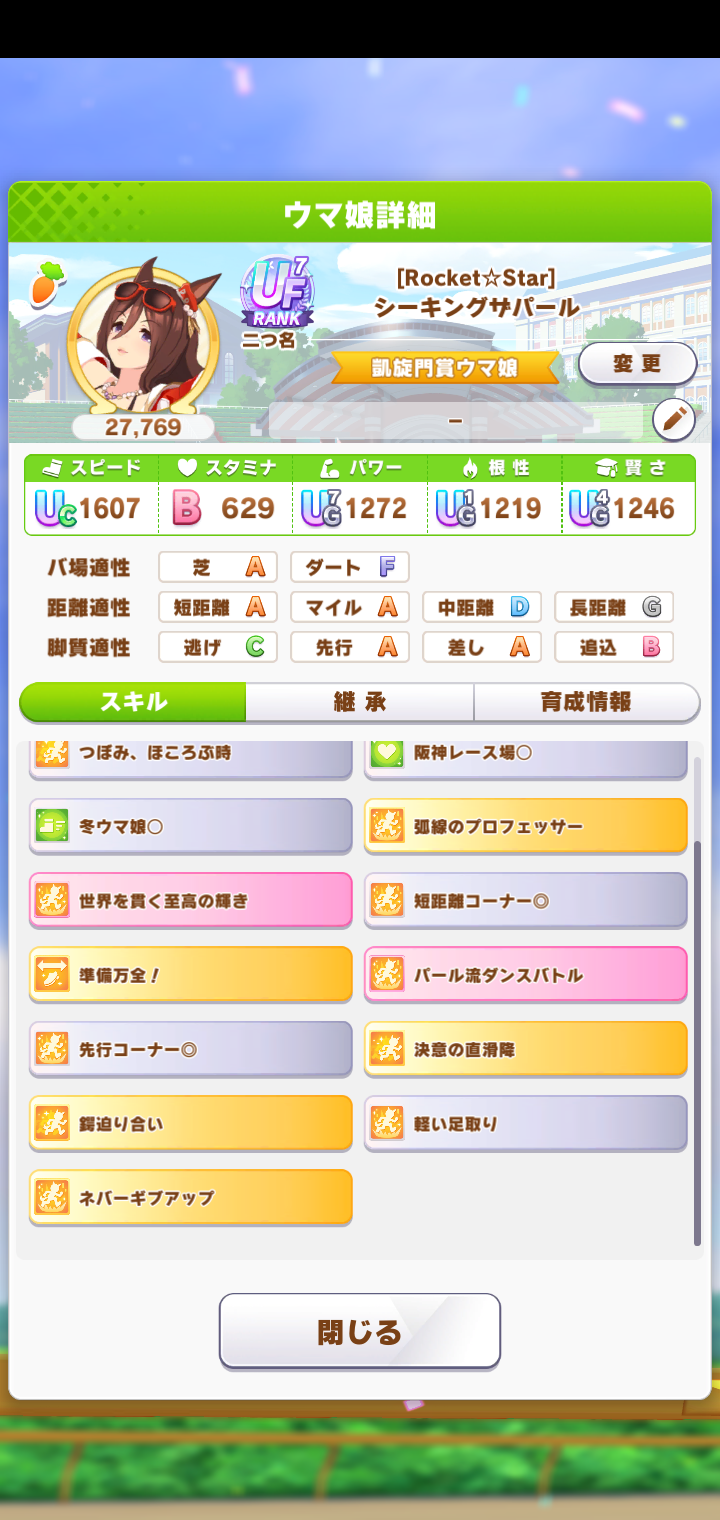Show details for 短距離コーナー◎

pyautogui.click(x=526, y=900)
